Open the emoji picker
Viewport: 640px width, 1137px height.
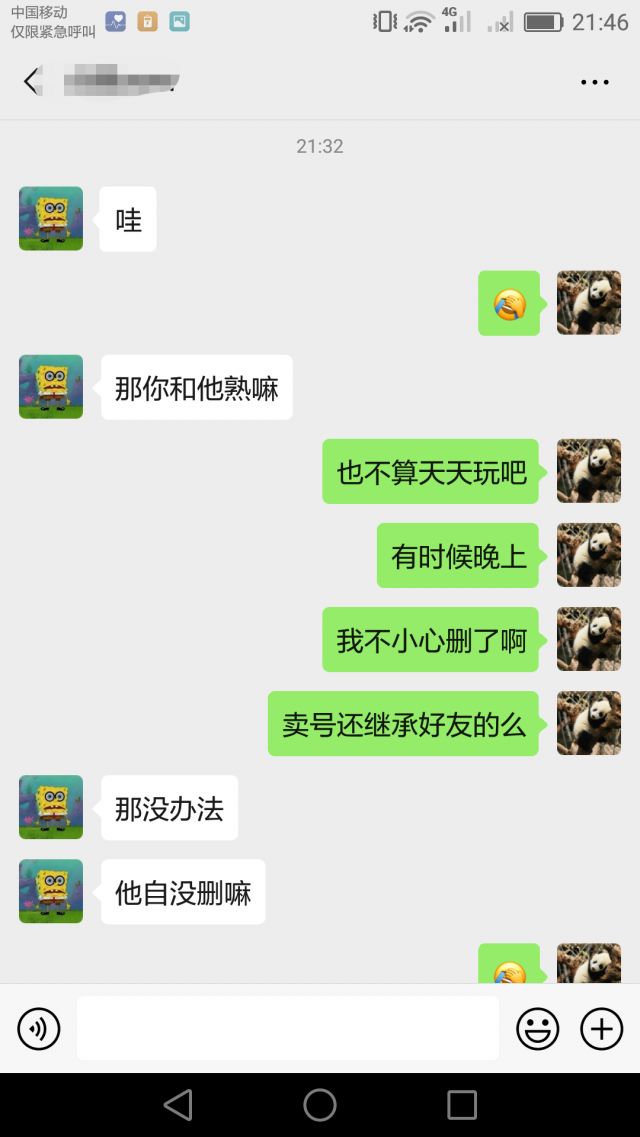537,1028
